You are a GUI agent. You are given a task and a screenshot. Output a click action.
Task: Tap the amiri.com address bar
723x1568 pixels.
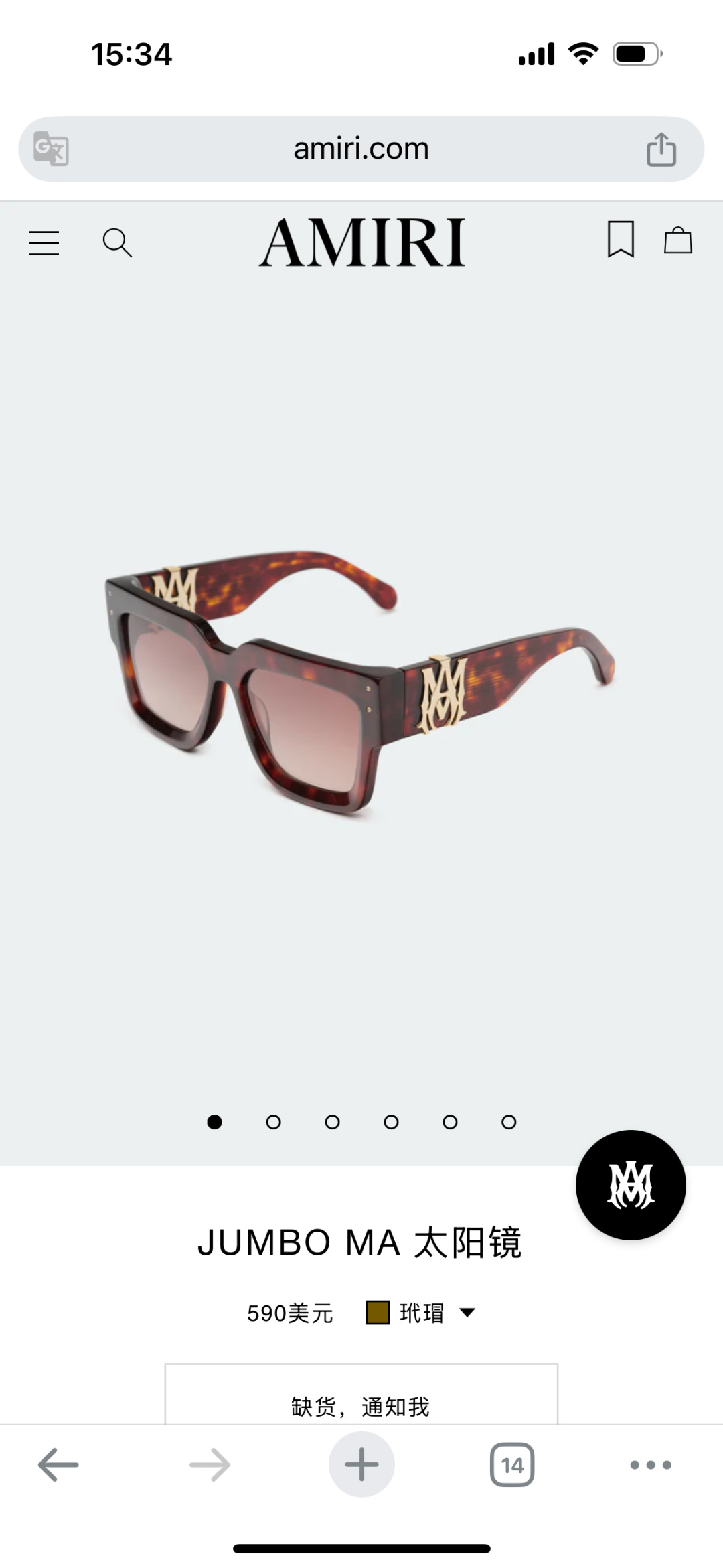coord(361,149)
